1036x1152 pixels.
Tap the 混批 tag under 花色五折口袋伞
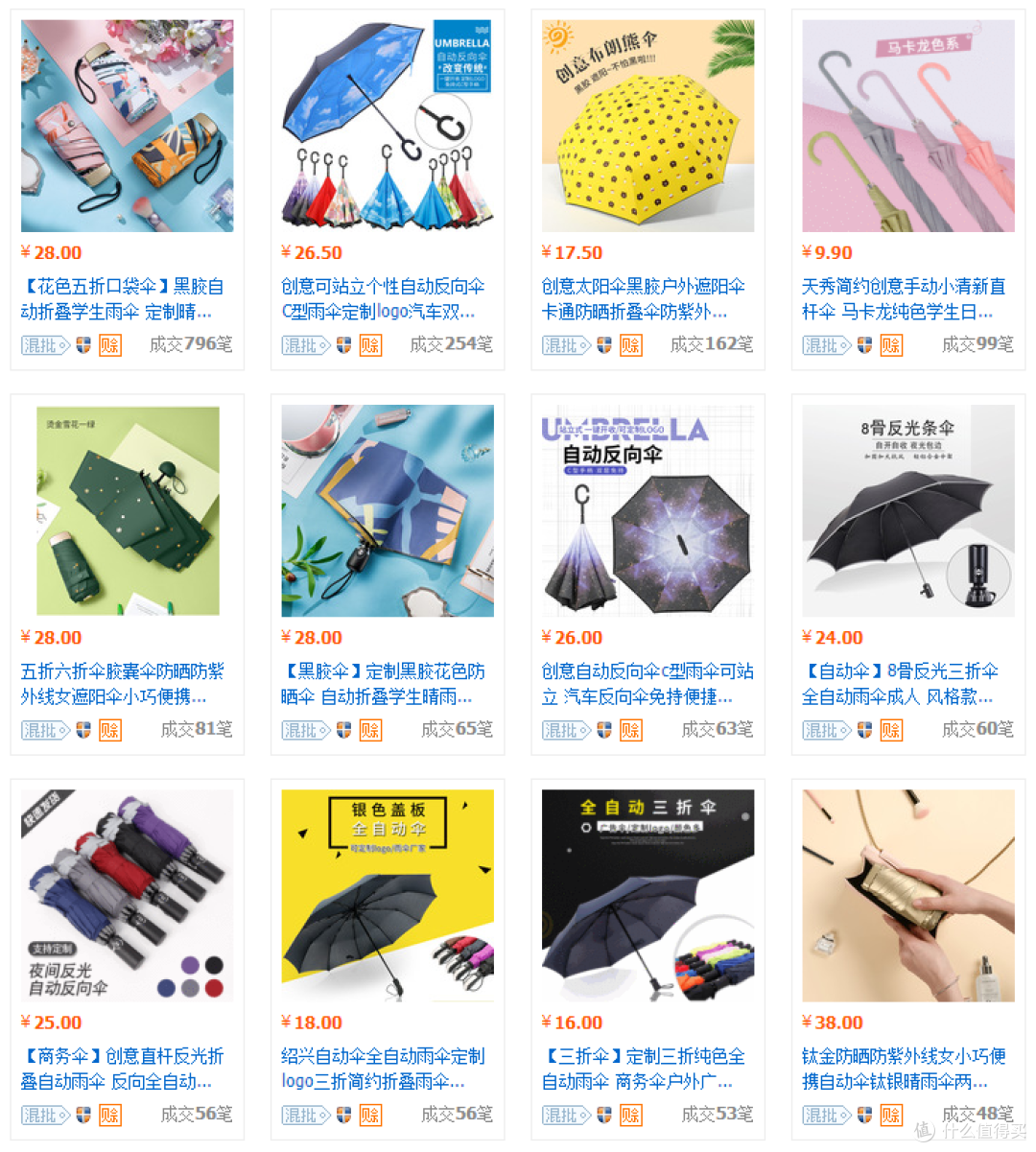[44, 345]
